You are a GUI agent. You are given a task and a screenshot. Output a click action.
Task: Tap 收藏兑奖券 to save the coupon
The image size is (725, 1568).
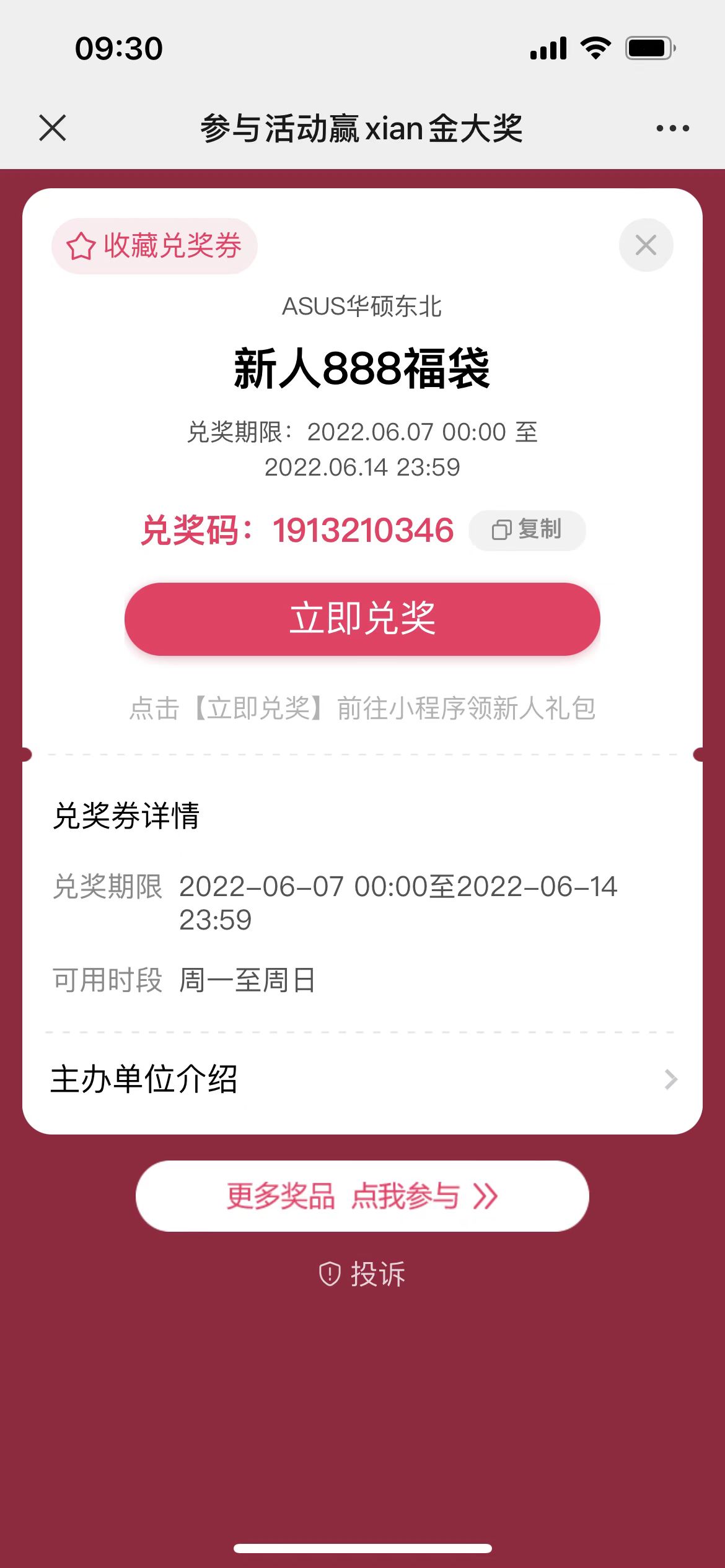pos(154,246)
